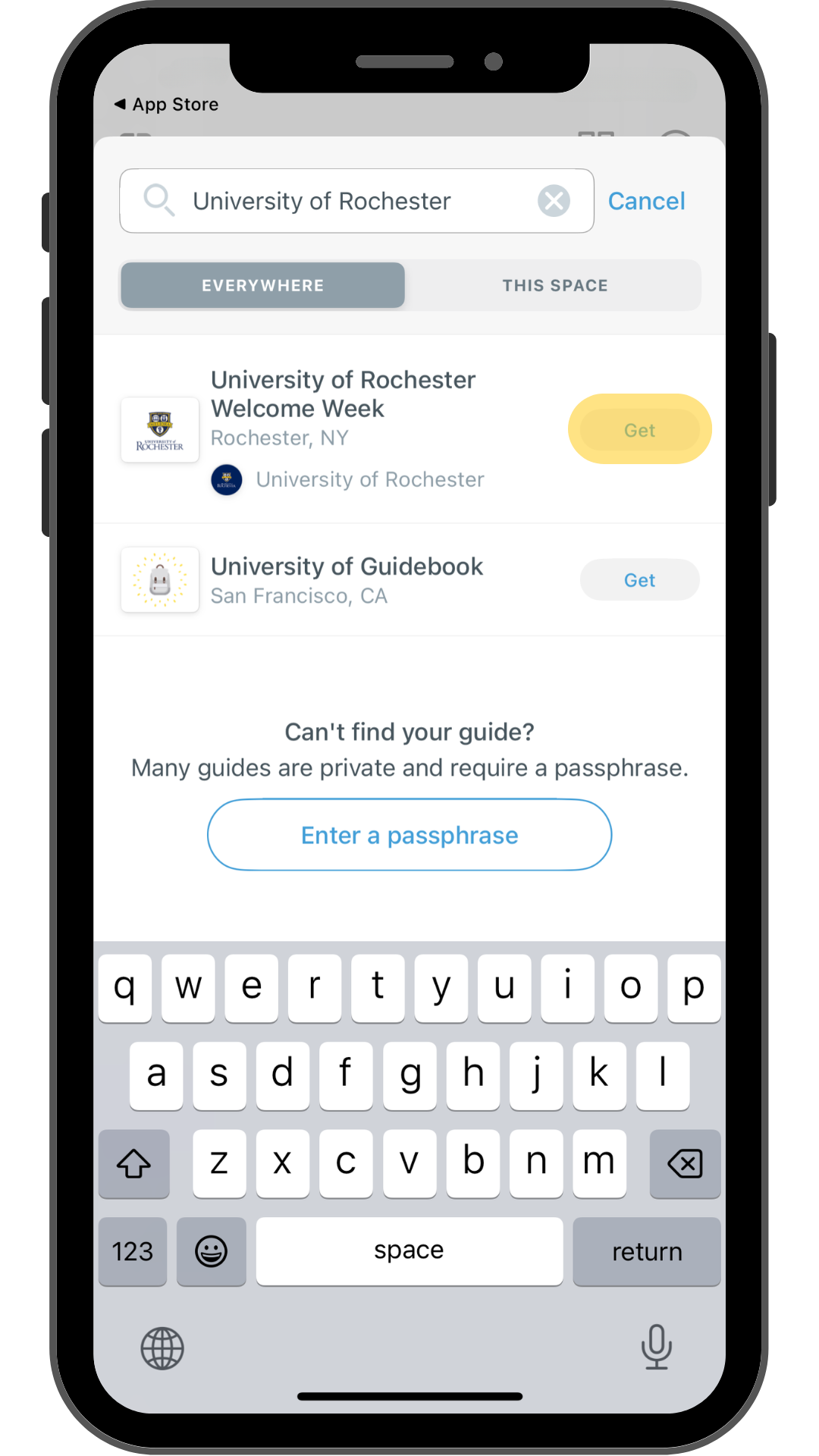Open the emoji keyboard
Viewport: 819px width, 1456px height.
(x=211, y=1251)
